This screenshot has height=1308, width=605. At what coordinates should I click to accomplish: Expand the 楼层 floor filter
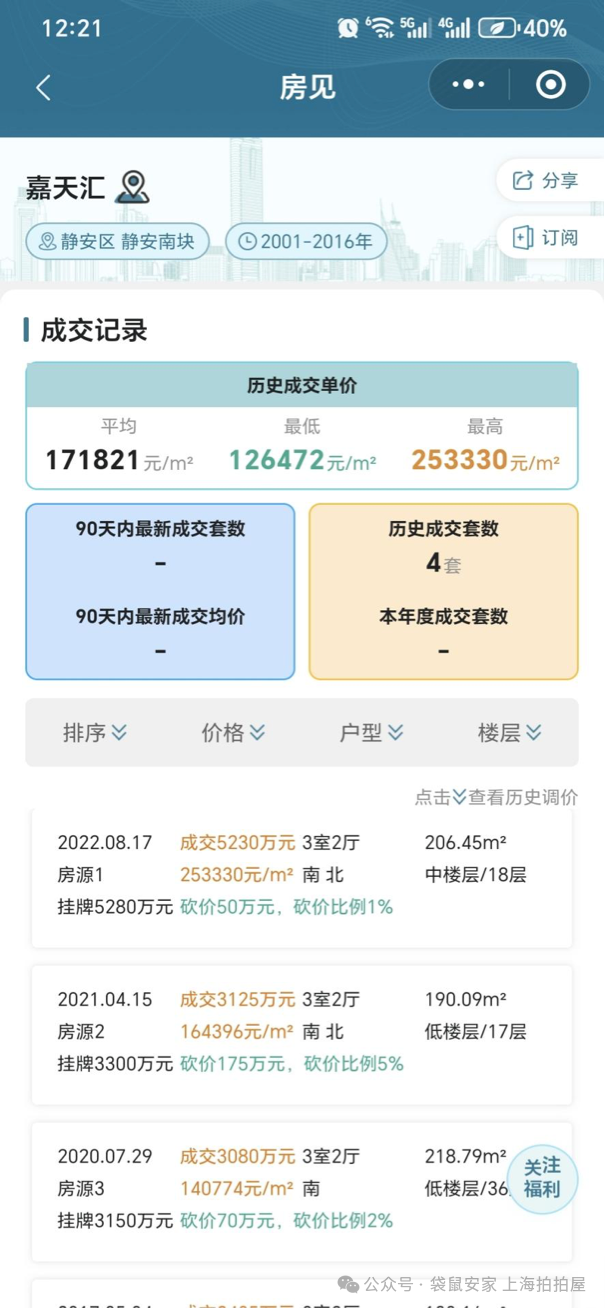[509, 733]
